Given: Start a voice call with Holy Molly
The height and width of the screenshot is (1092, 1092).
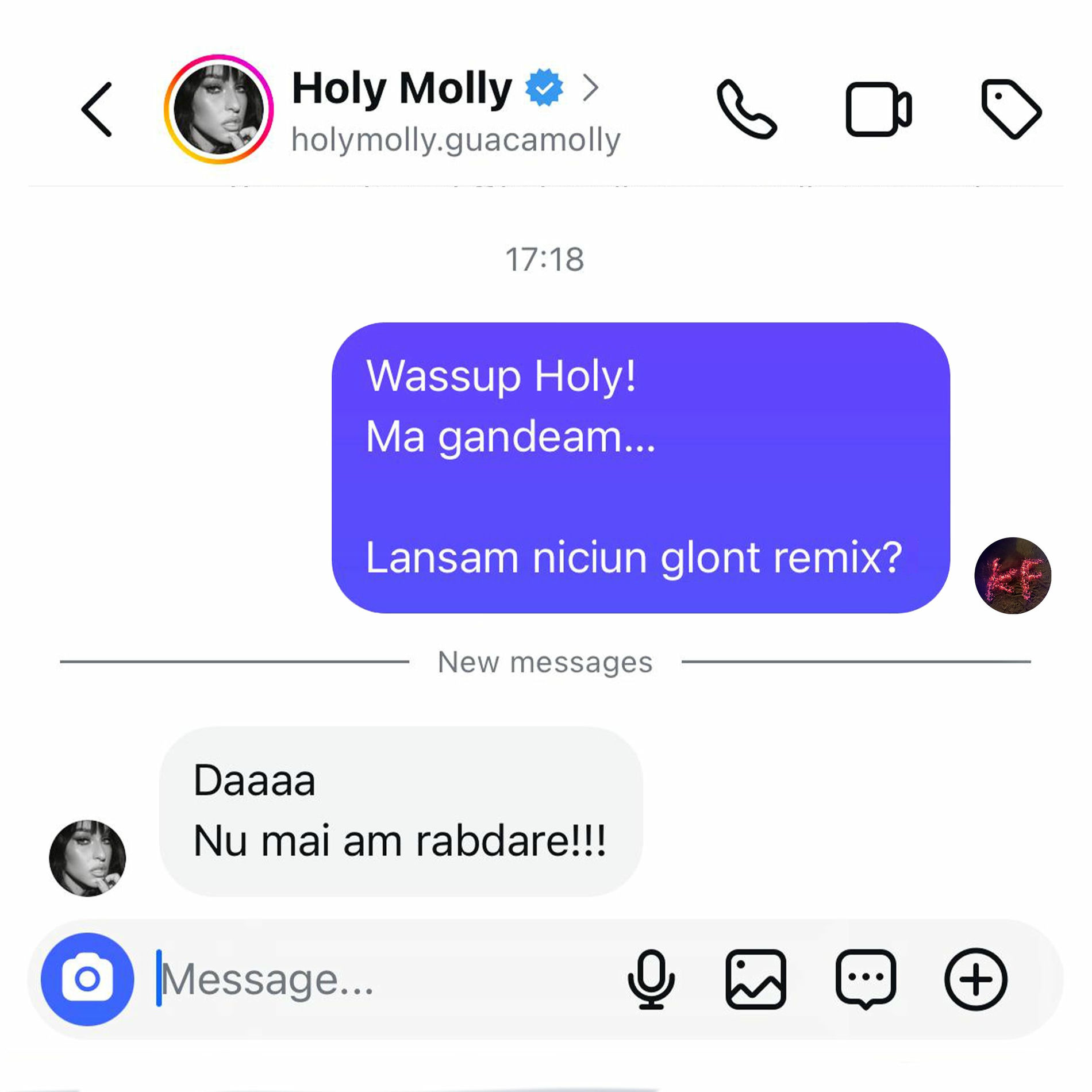Looking at the screenshot, I should [x=746, y=109].
